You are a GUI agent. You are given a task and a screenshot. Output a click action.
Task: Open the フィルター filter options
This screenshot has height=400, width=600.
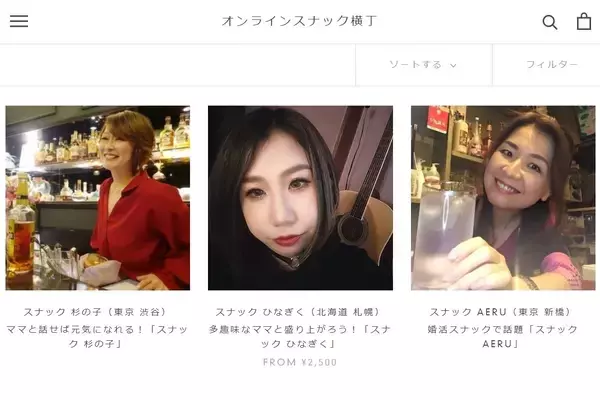[x=552, y=65]
